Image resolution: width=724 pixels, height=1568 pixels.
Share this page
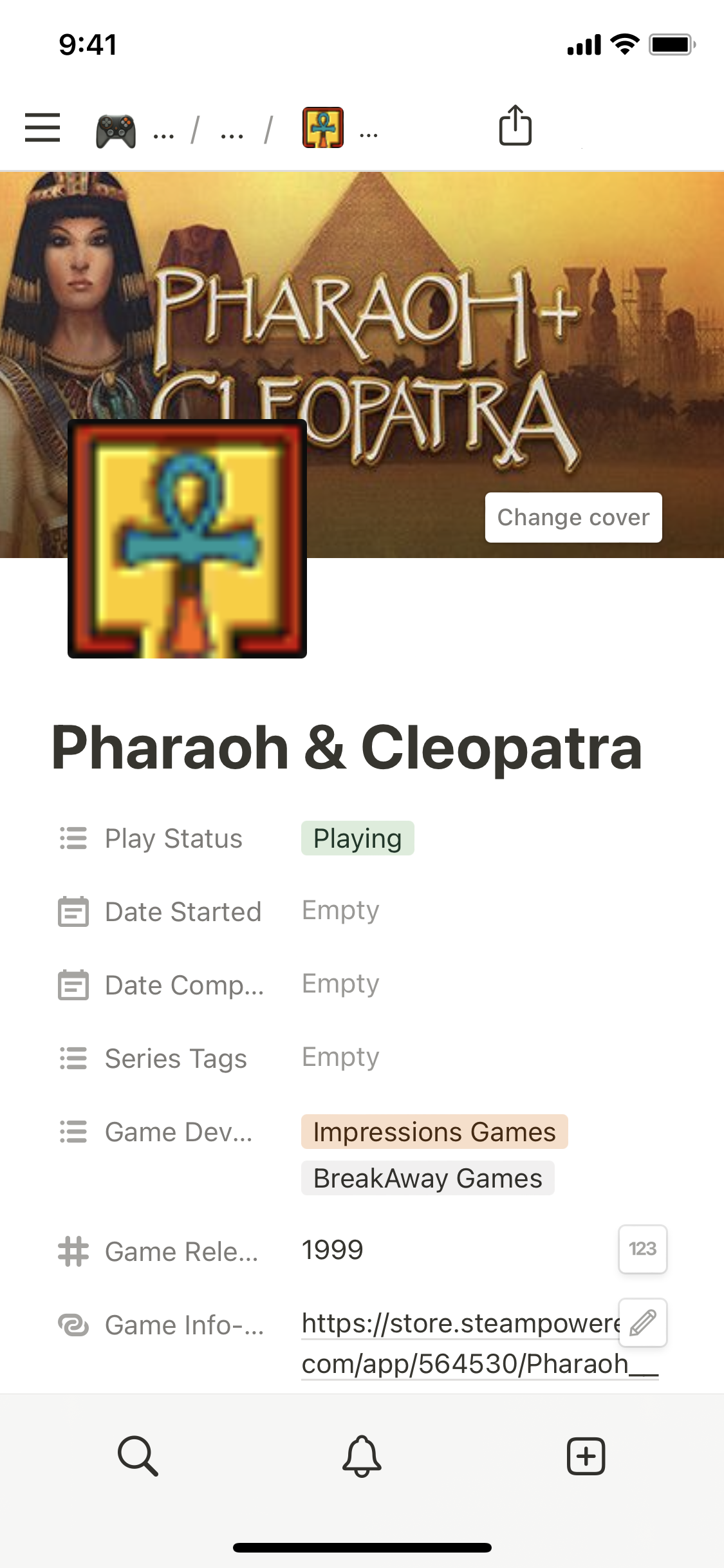515,126
